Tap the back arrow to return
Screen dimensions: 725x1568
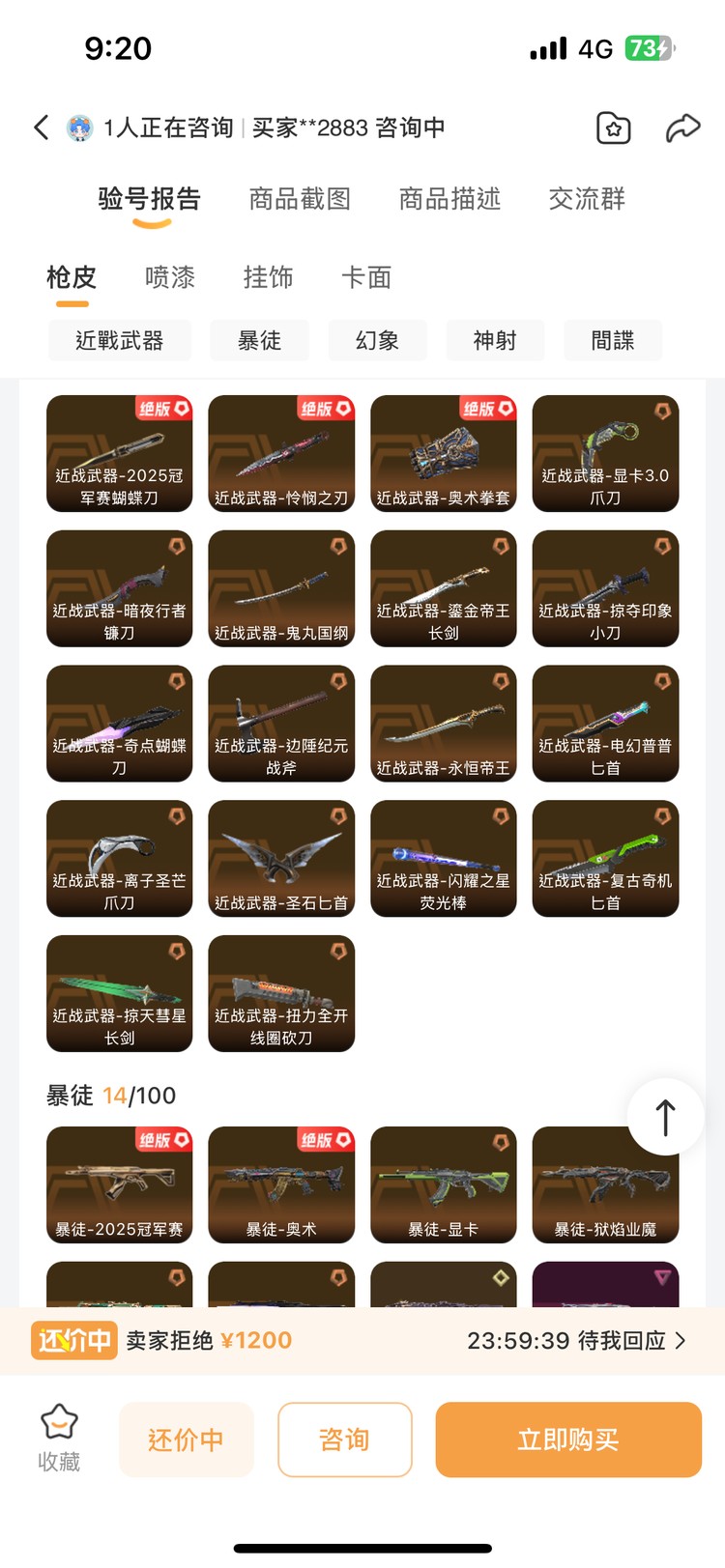point(40,127)
